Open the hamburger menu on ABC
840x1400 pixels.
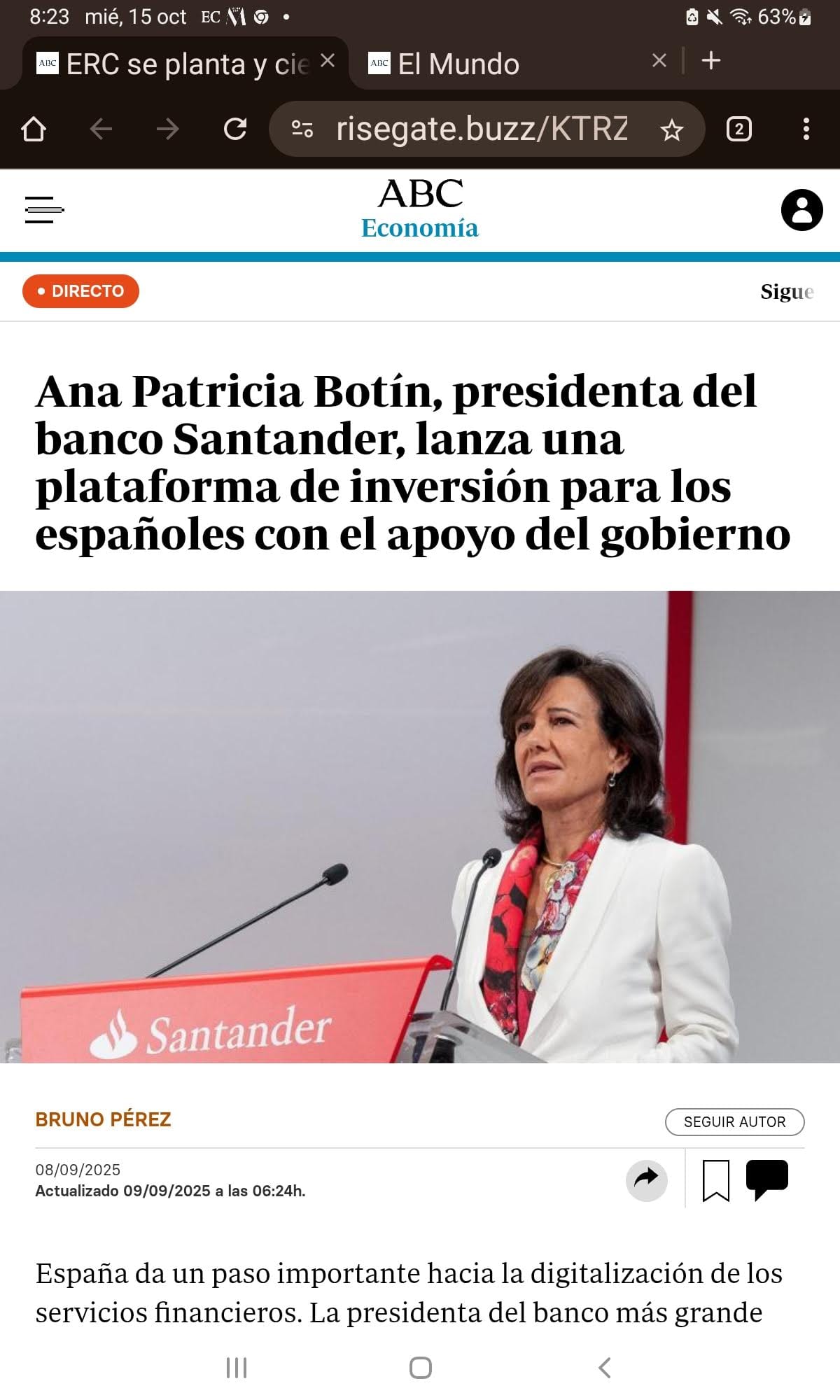[x=43, y=210]
